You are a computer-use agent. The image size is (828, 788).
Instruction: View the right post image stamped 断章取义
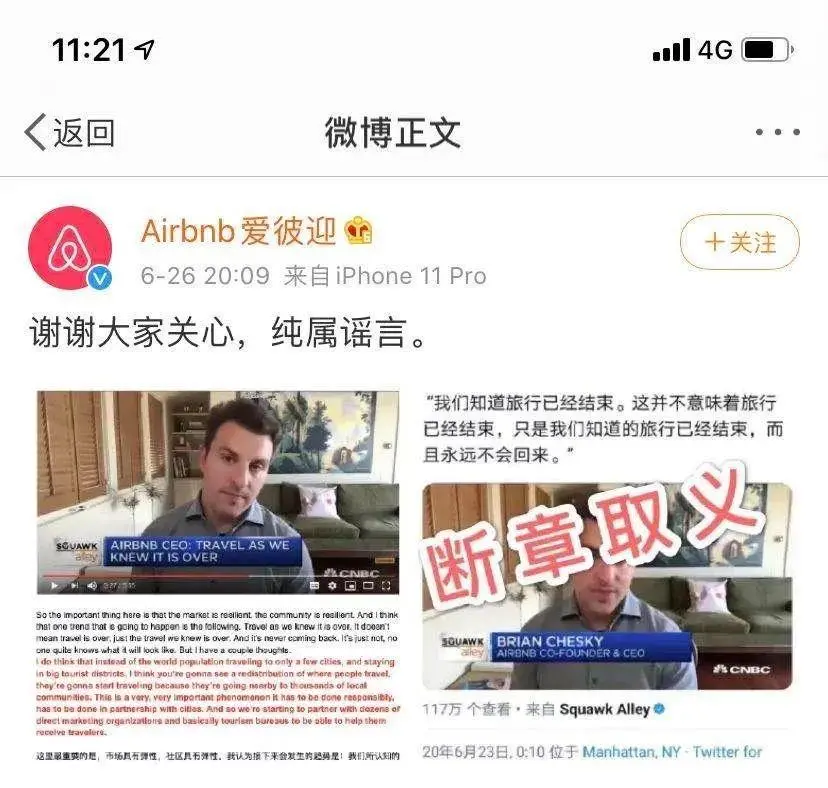point(606,577)
